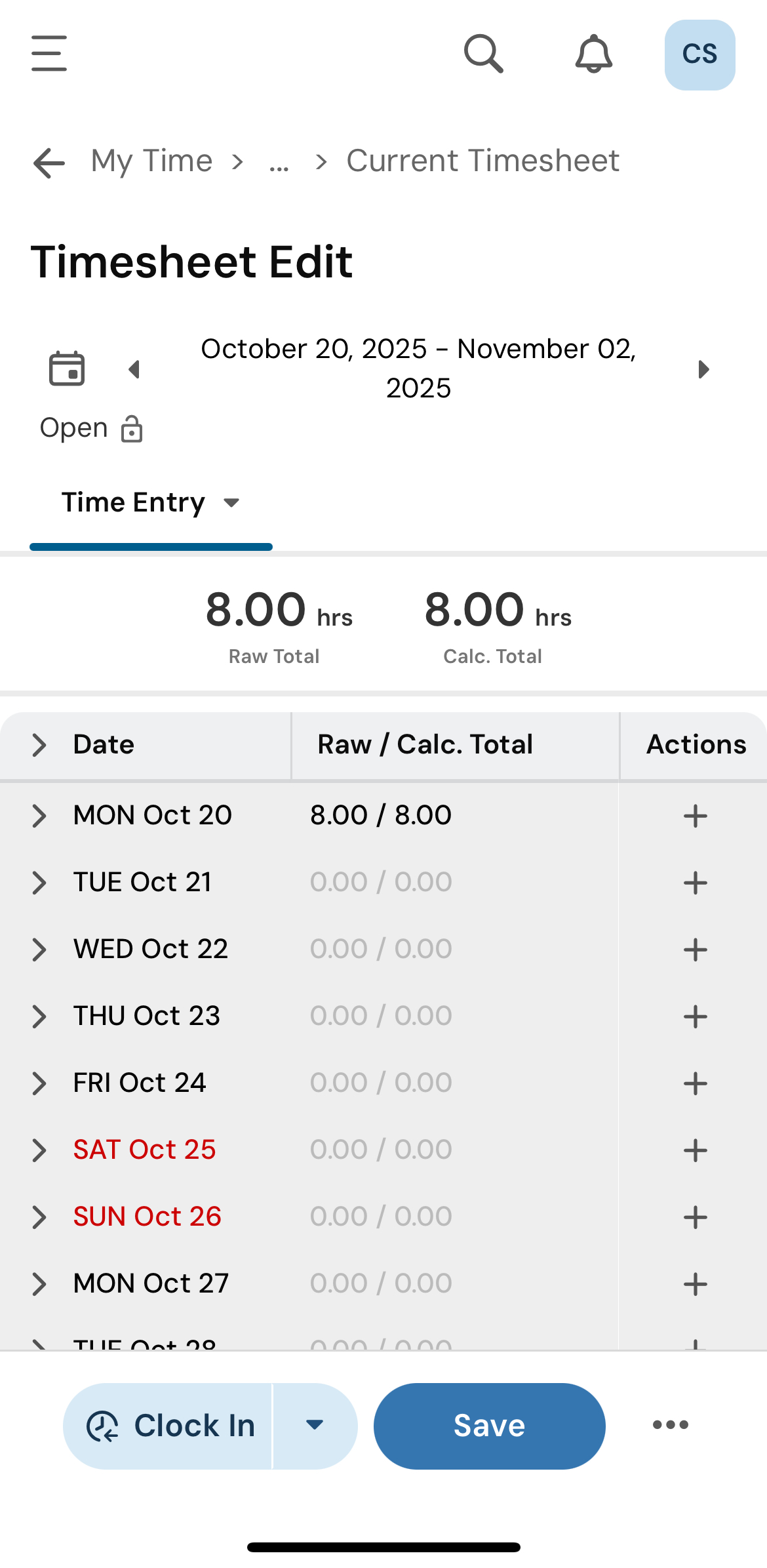767x1568 pixels.
Task: Open the search icon
Action: (x=484, y=54)
